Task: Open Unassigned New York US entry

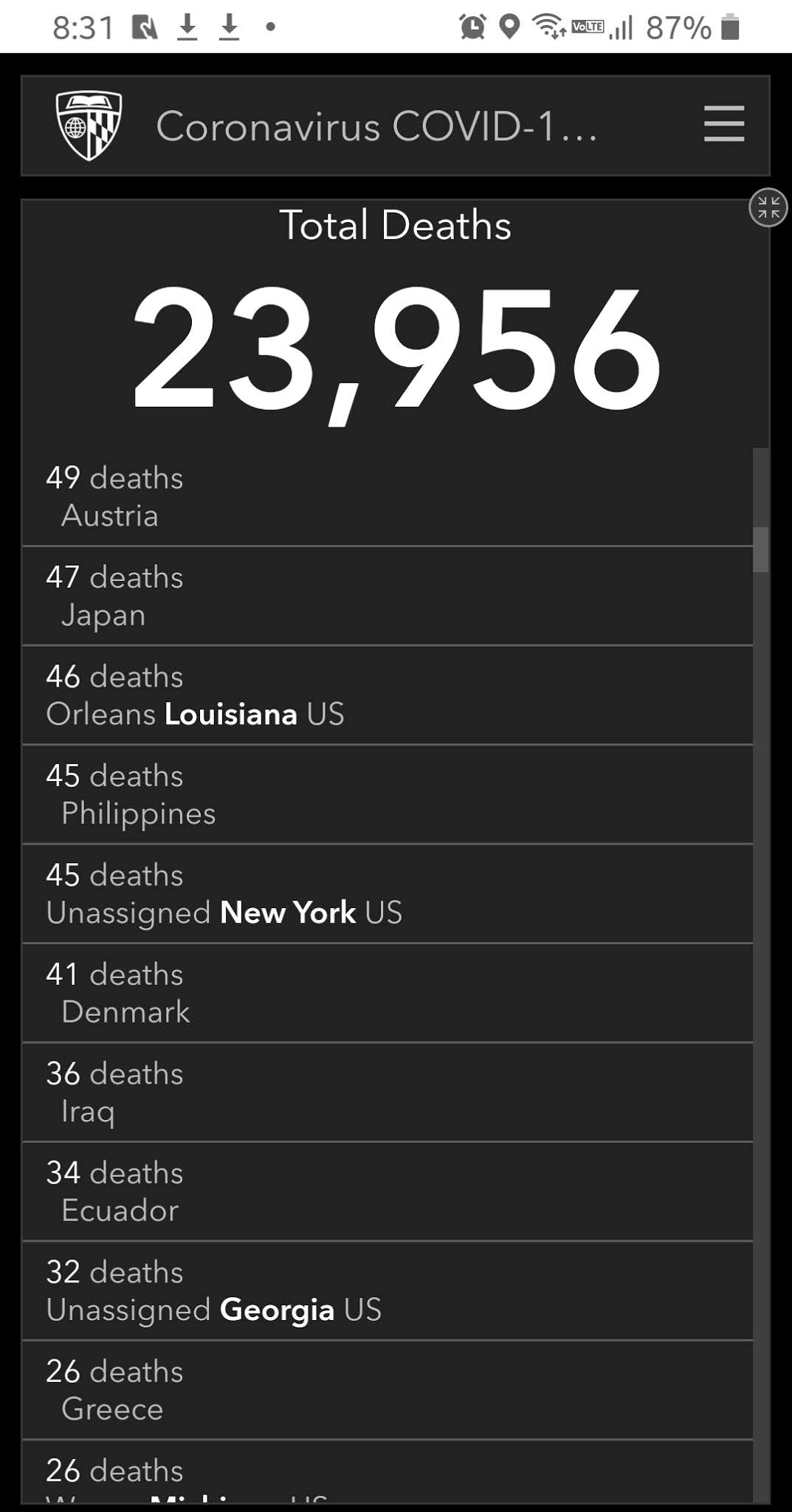Action: [388, 894]
